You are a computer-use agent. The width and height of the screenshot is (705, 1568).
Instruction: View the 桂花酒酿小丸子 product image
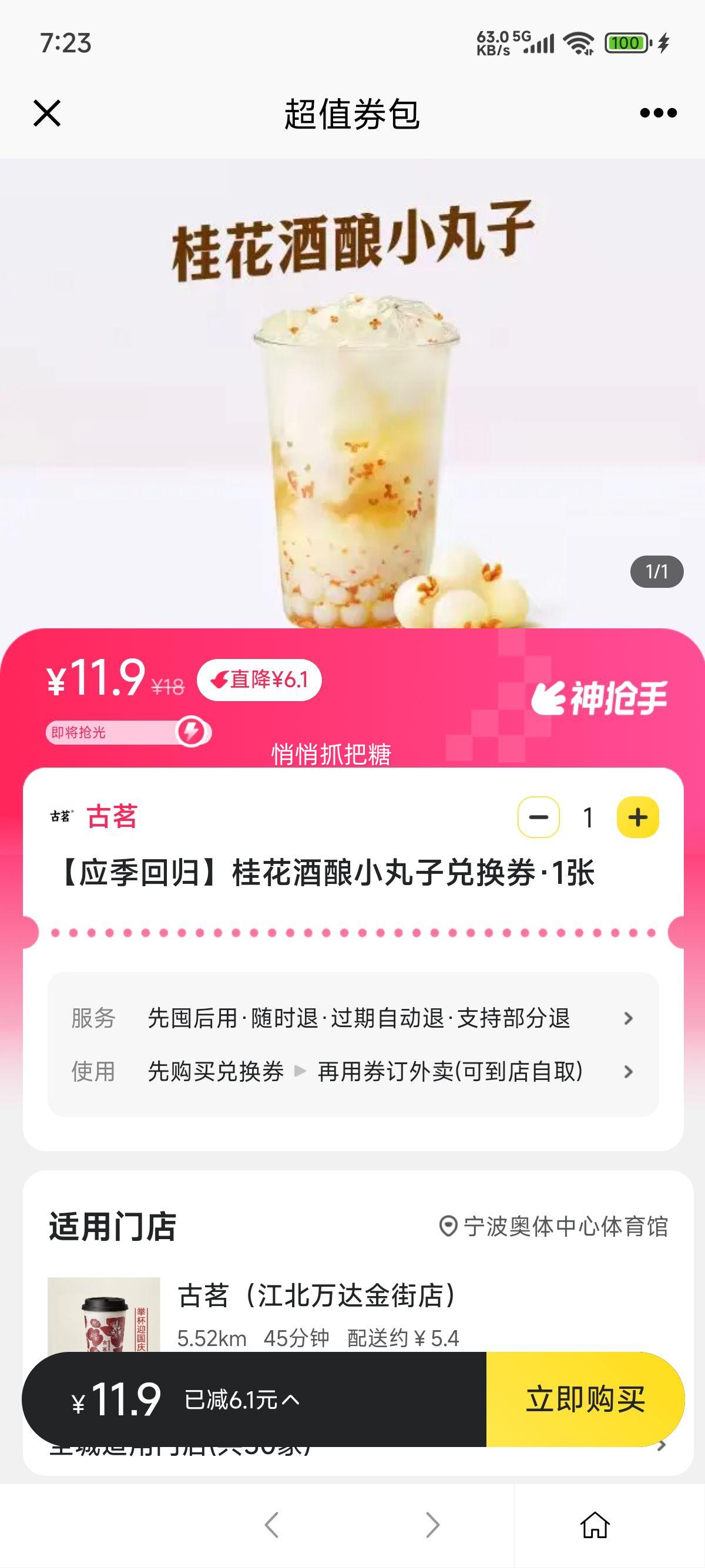[x=352, y=426]
